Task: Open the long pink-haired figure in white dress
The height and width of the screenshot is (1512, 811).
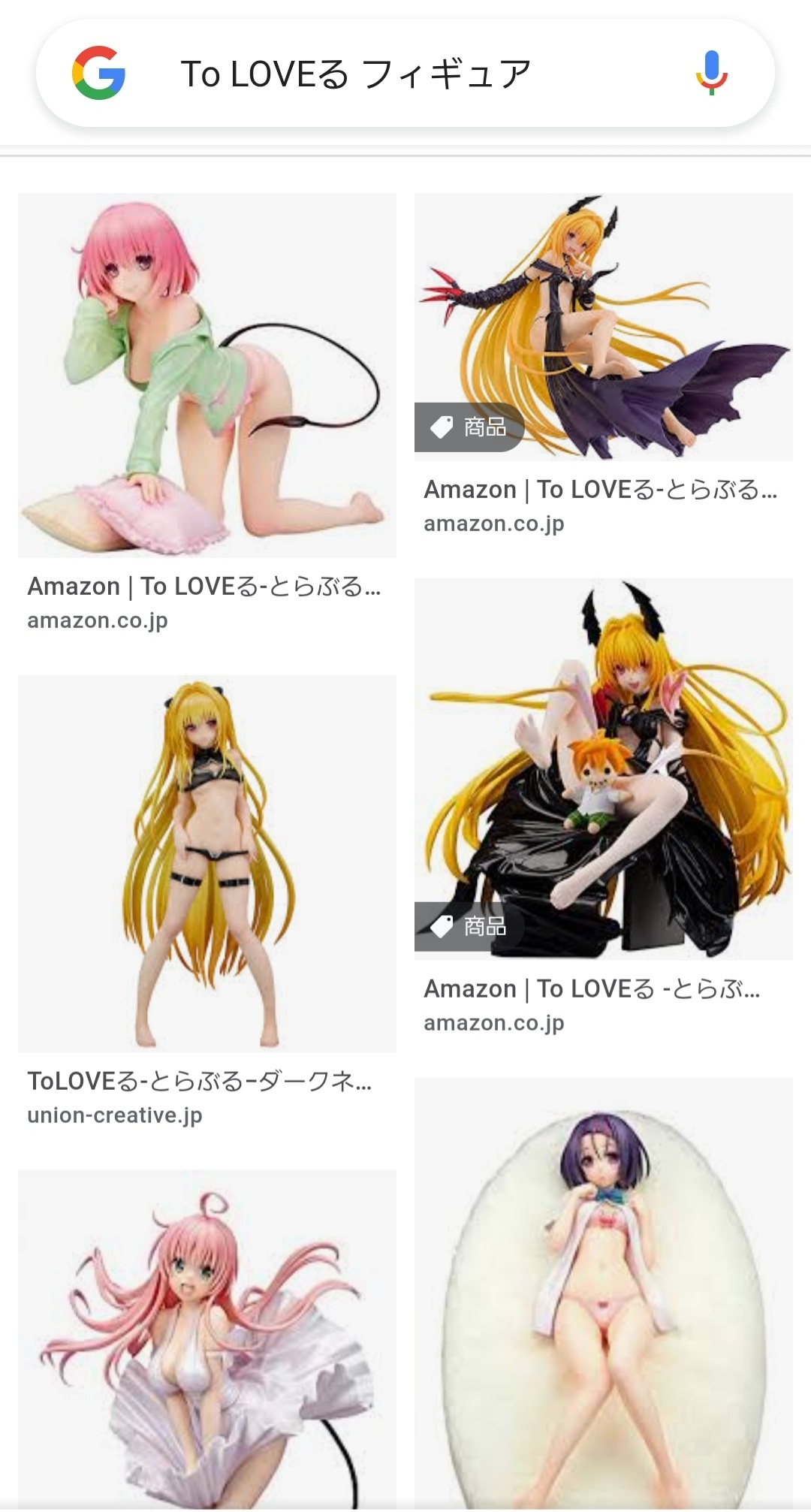Action: pos(207,1340)
